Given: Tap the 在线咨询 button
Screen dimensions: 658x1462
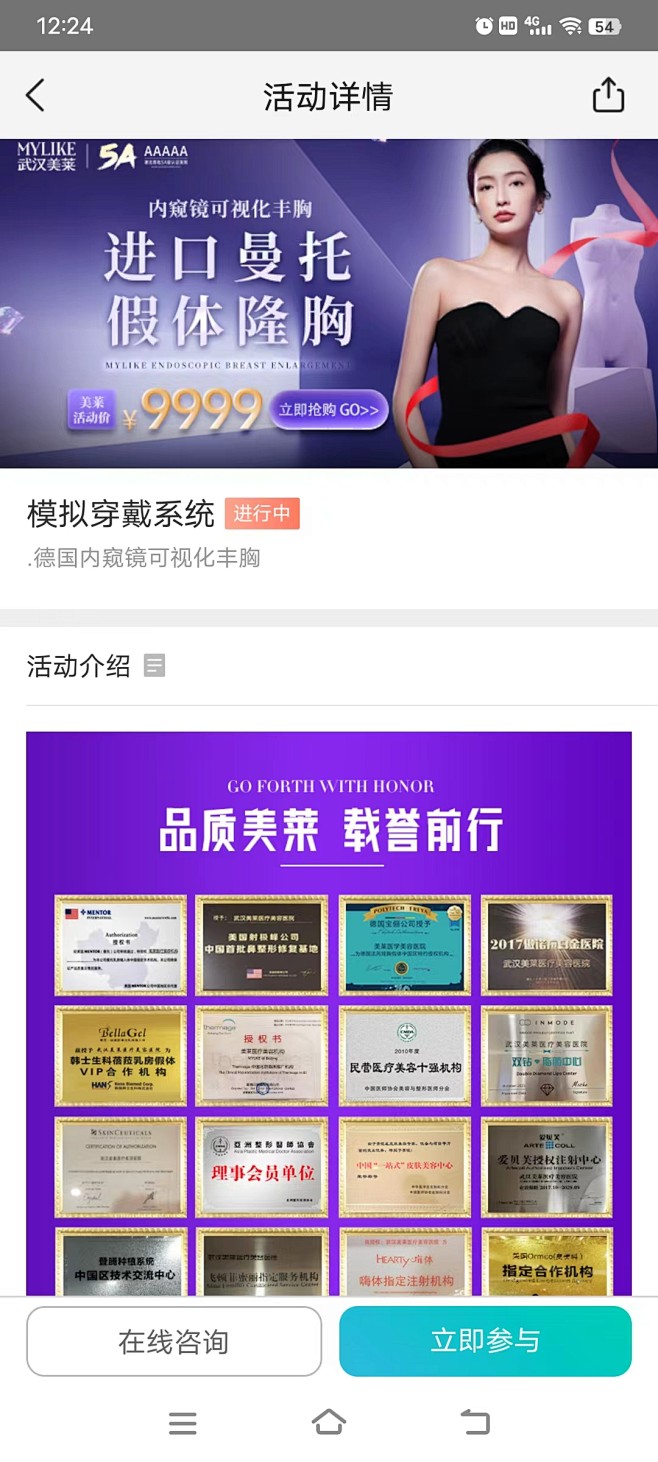Looking at the screenshot, I should (x=174, y=1341).
